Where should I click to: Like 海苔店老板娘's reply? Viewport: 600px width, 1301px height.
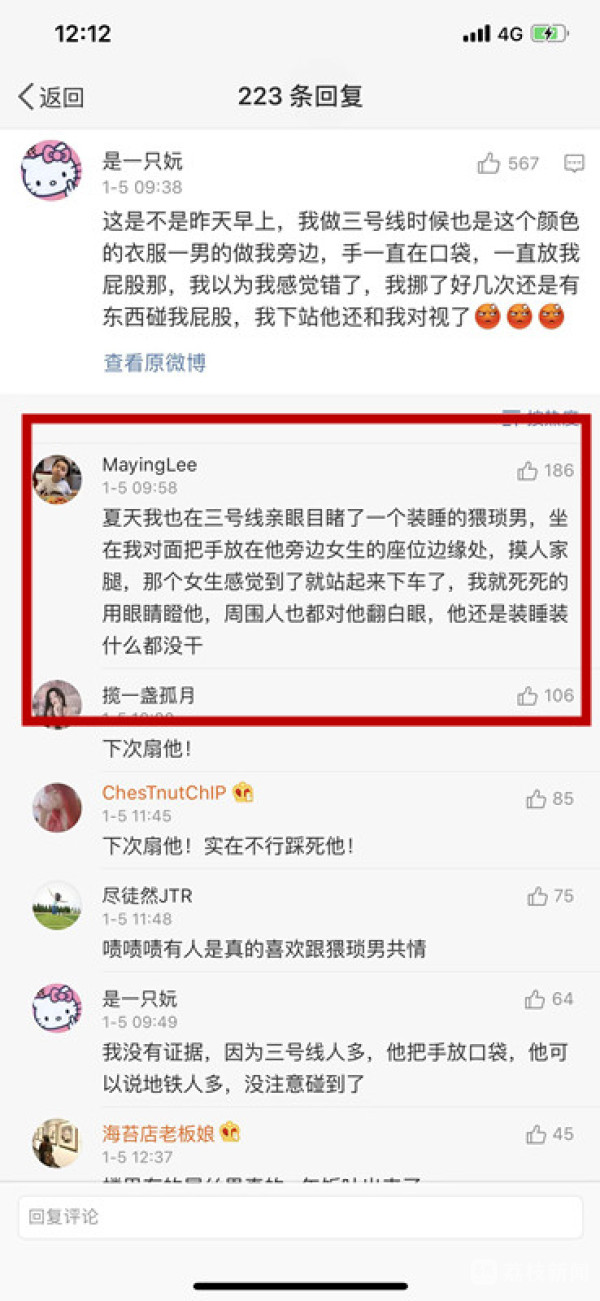coord(537,1134)
